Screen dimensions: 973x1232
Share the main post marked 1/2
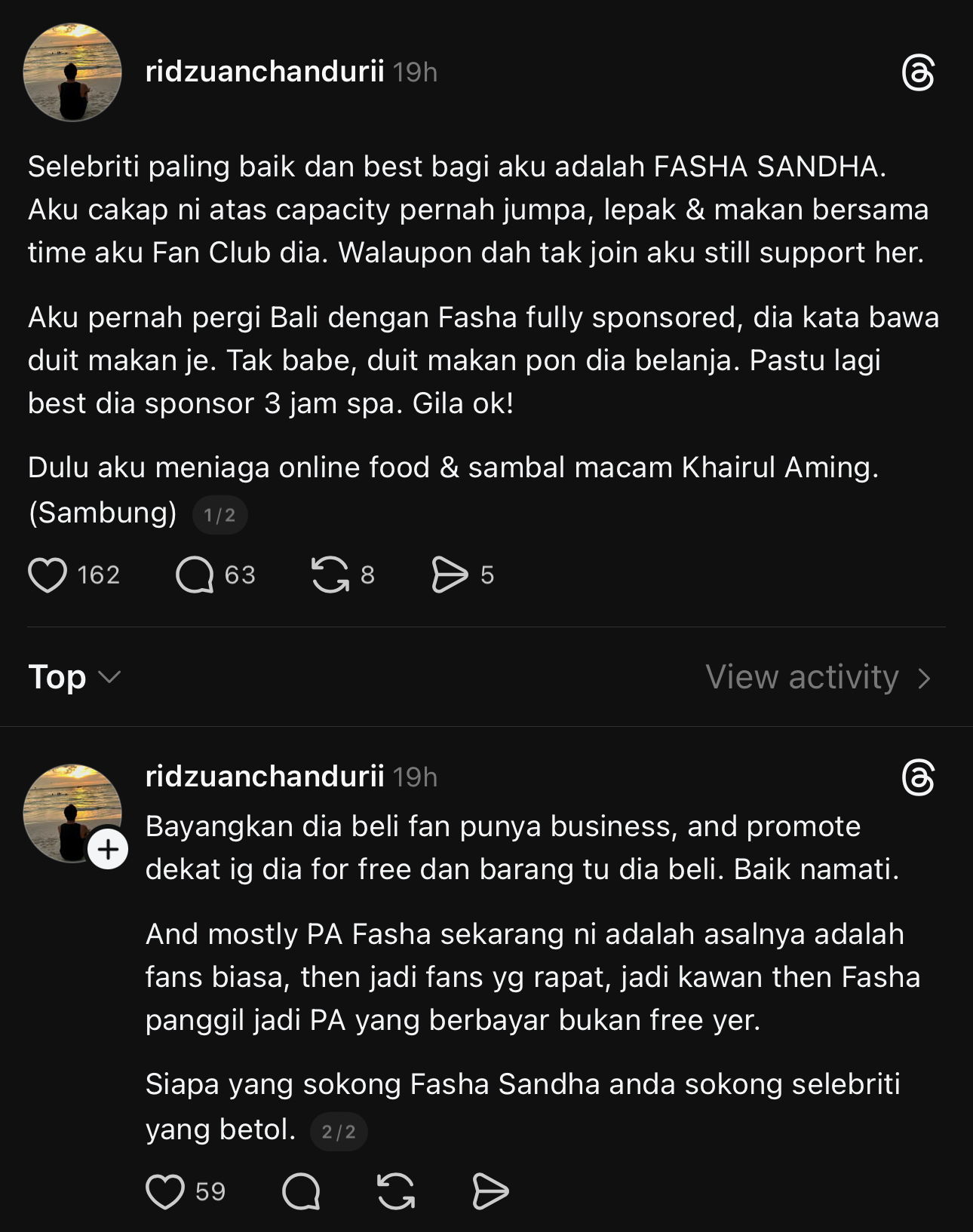450,575
